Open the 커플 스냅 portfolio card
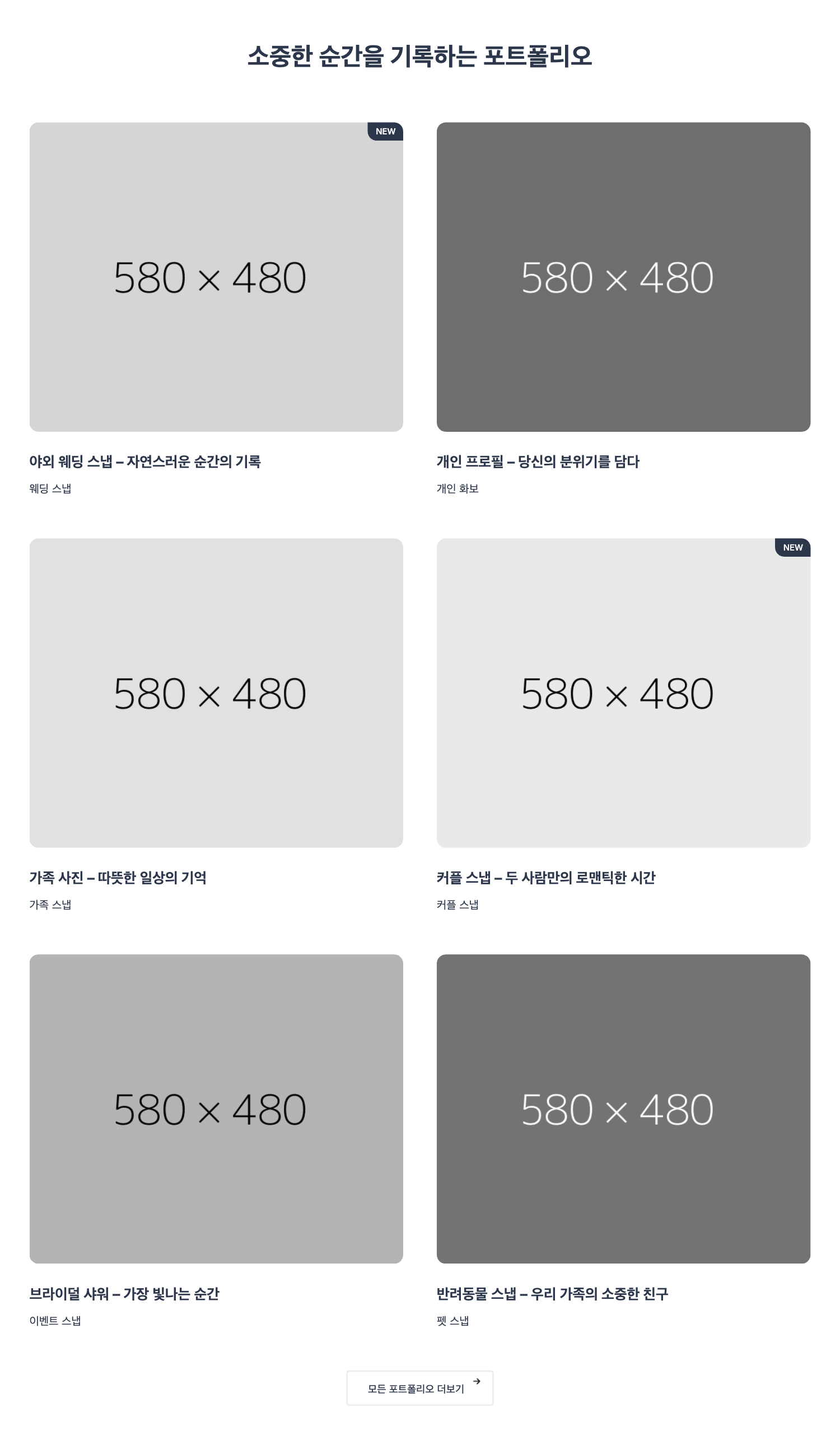840x1445 pixels. 623,693
